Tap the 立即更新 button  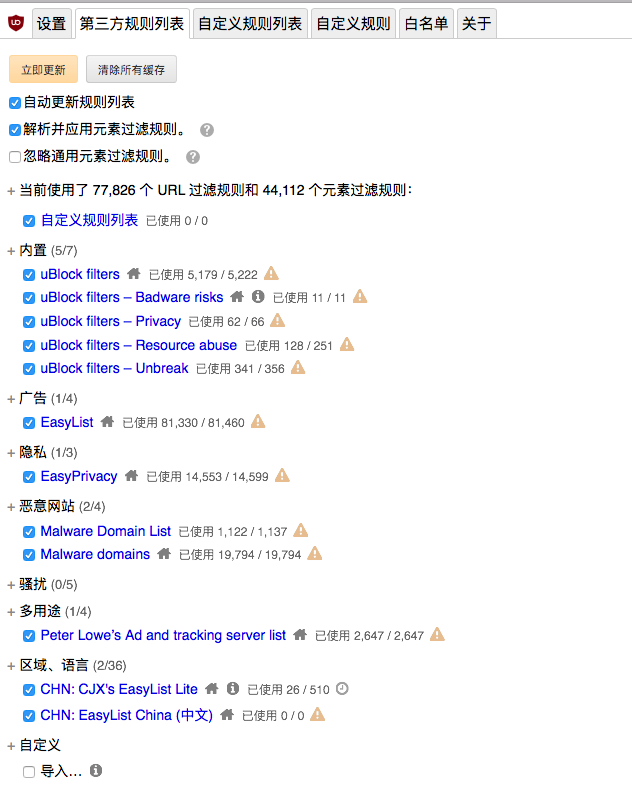pyautogui.click(x=43, y=69)
